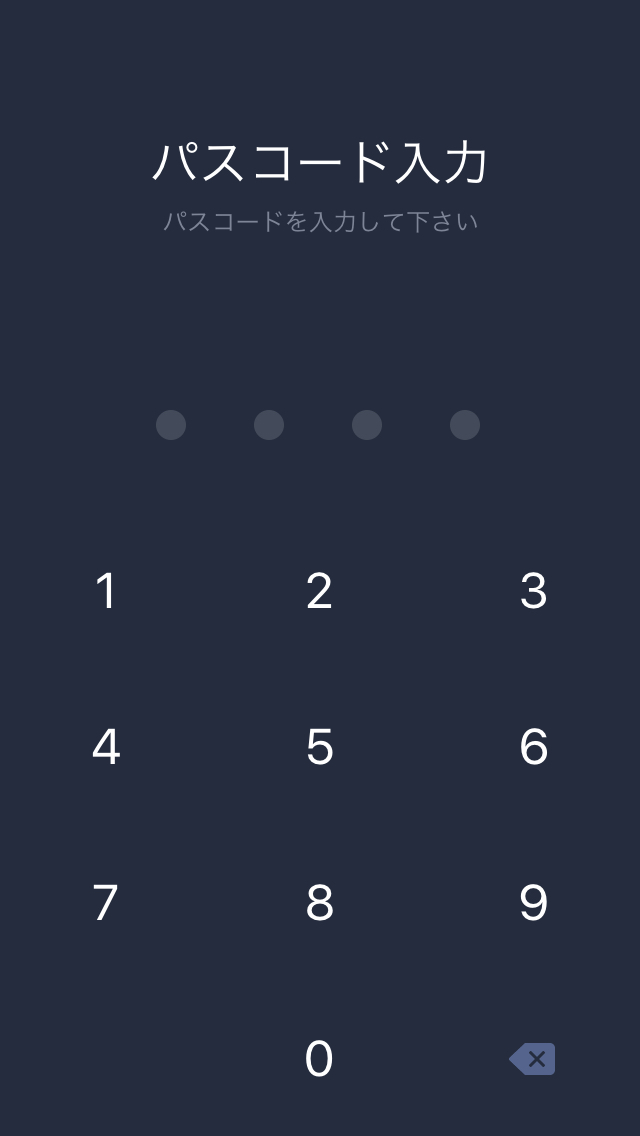Tap number 7 on the keypad
Viewport: 640px width, 1136px height.
pyautogui.click(x=106, y=903)
